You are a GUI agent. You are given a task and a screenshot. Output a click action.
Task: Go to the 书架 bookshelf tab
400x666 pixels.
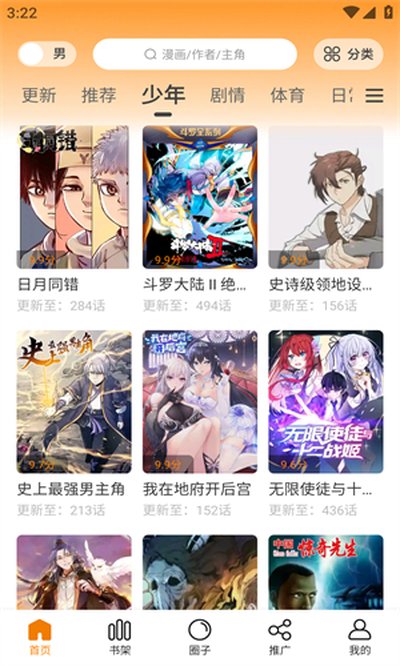tap(119, 637)
